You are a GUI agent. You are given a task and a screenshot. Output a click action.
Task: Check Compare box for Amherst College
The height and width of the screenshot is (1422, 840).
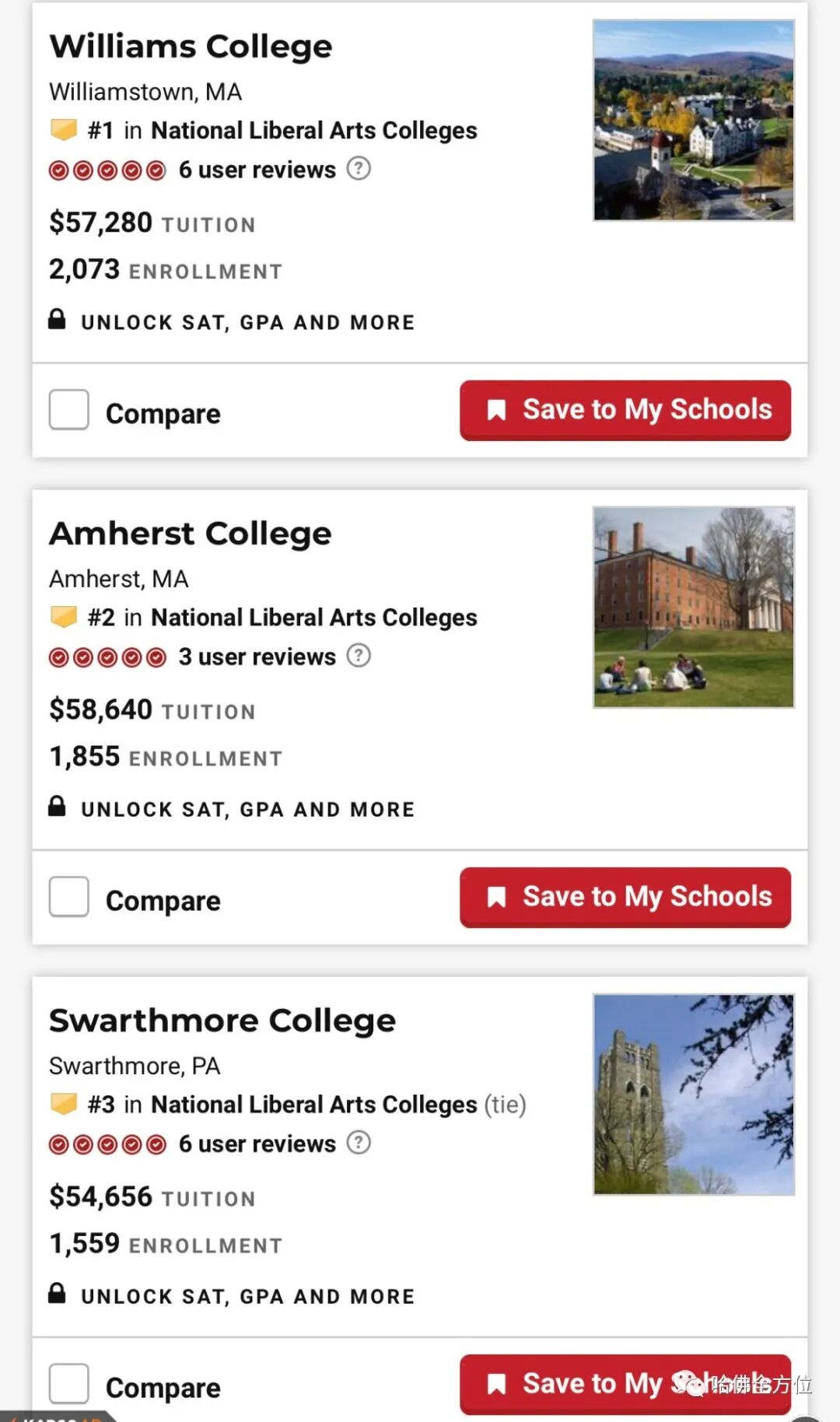pyautogui.click(x=69, y=897)
